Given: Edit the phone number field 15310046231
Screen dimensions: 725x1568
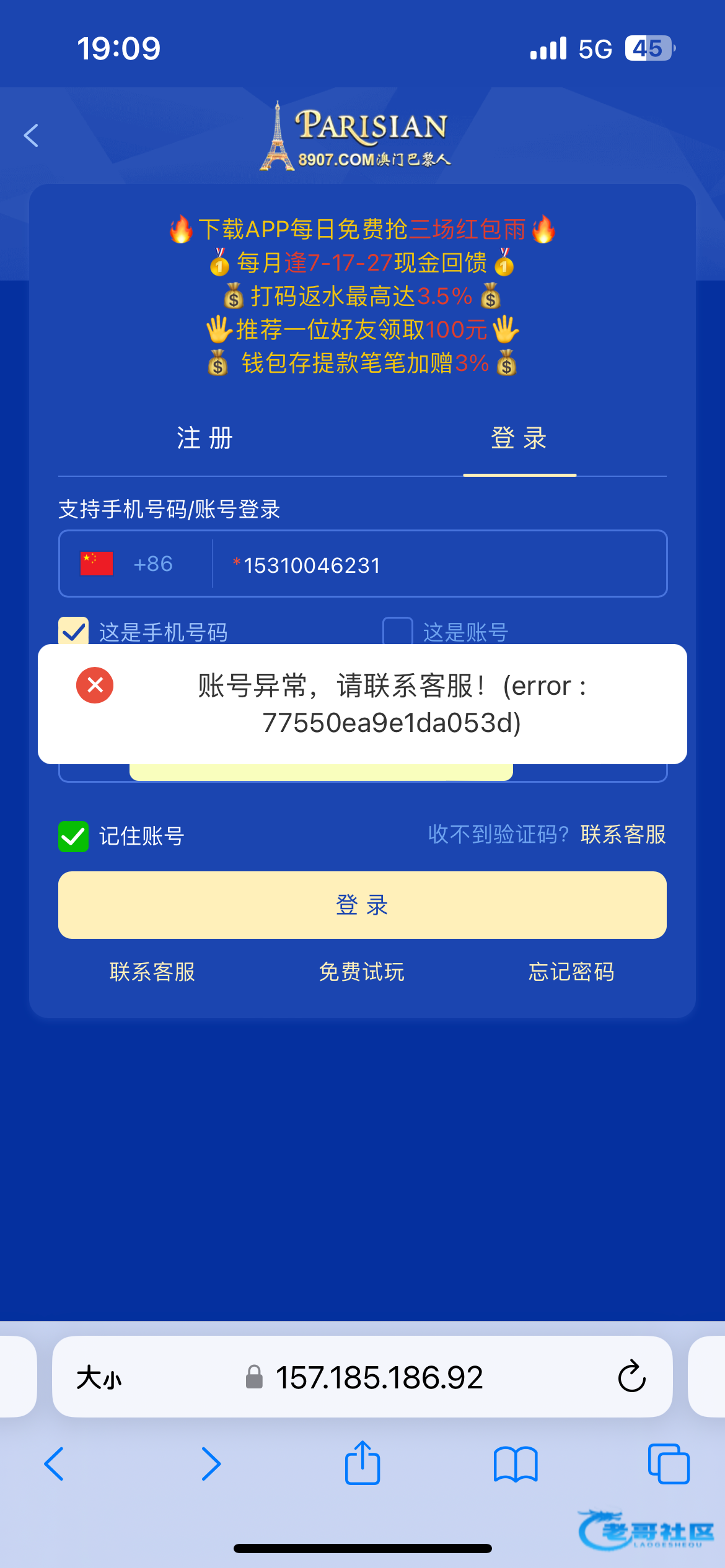Looking at the screenshot, I should tap(434, 565).
